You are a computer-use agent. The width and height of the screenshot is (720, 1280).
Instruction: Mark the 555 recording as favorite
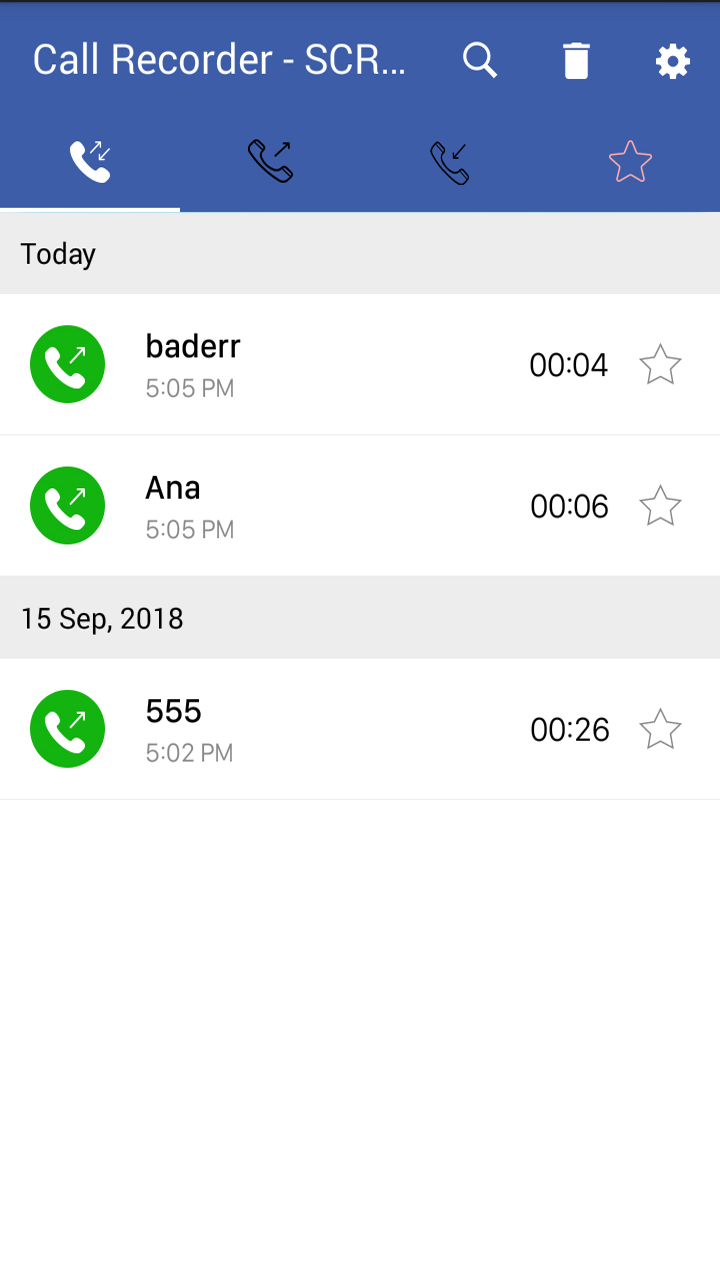pyautogui.click(x=660, y=729)
